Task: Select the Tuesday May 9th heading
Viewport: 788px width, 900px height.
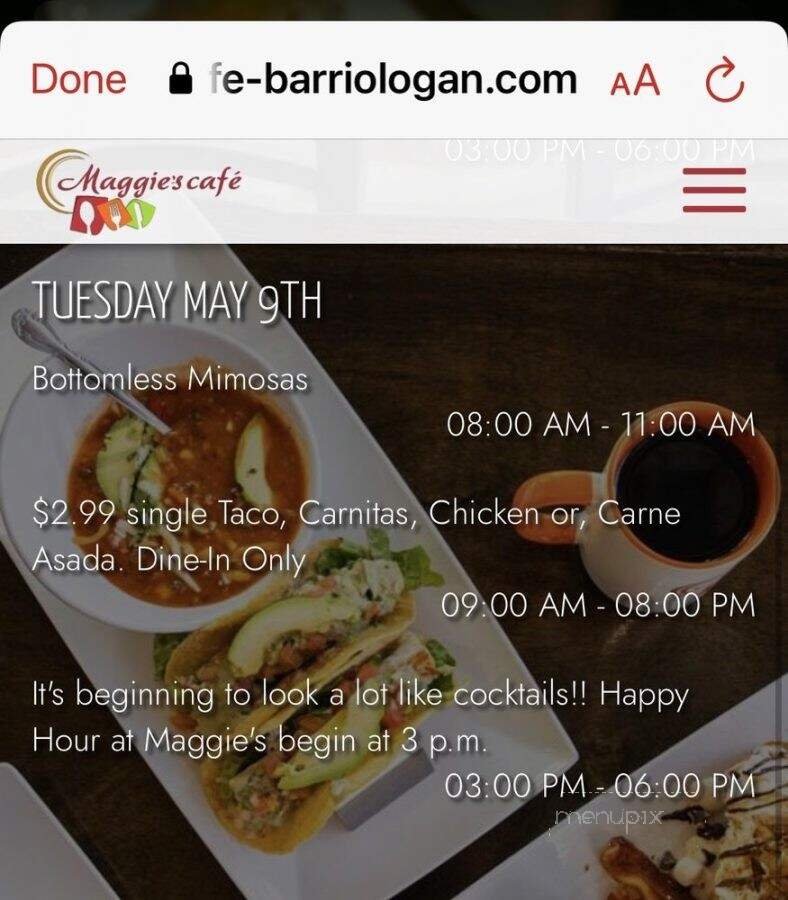Action: 177,298
